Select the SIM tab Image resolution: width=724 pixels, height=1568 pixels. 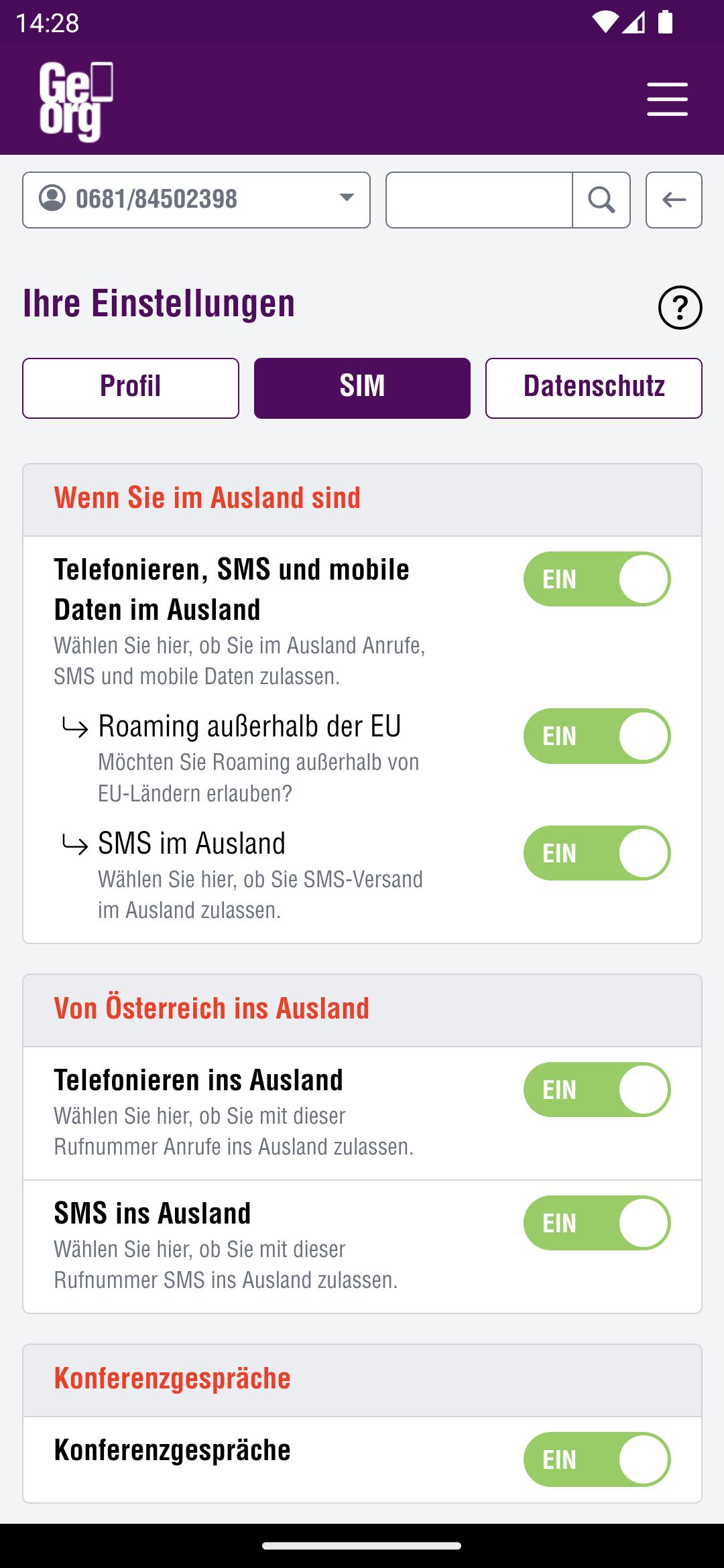(x=362, y=388)
